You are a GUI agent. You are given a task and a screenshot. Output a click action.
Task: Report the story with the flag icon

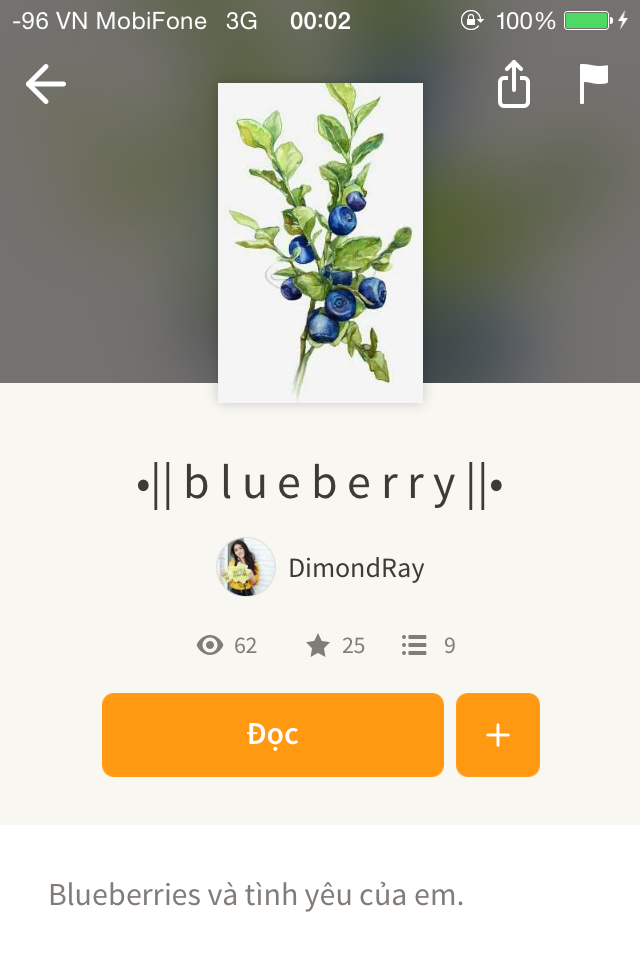click(x=593, y=84)
